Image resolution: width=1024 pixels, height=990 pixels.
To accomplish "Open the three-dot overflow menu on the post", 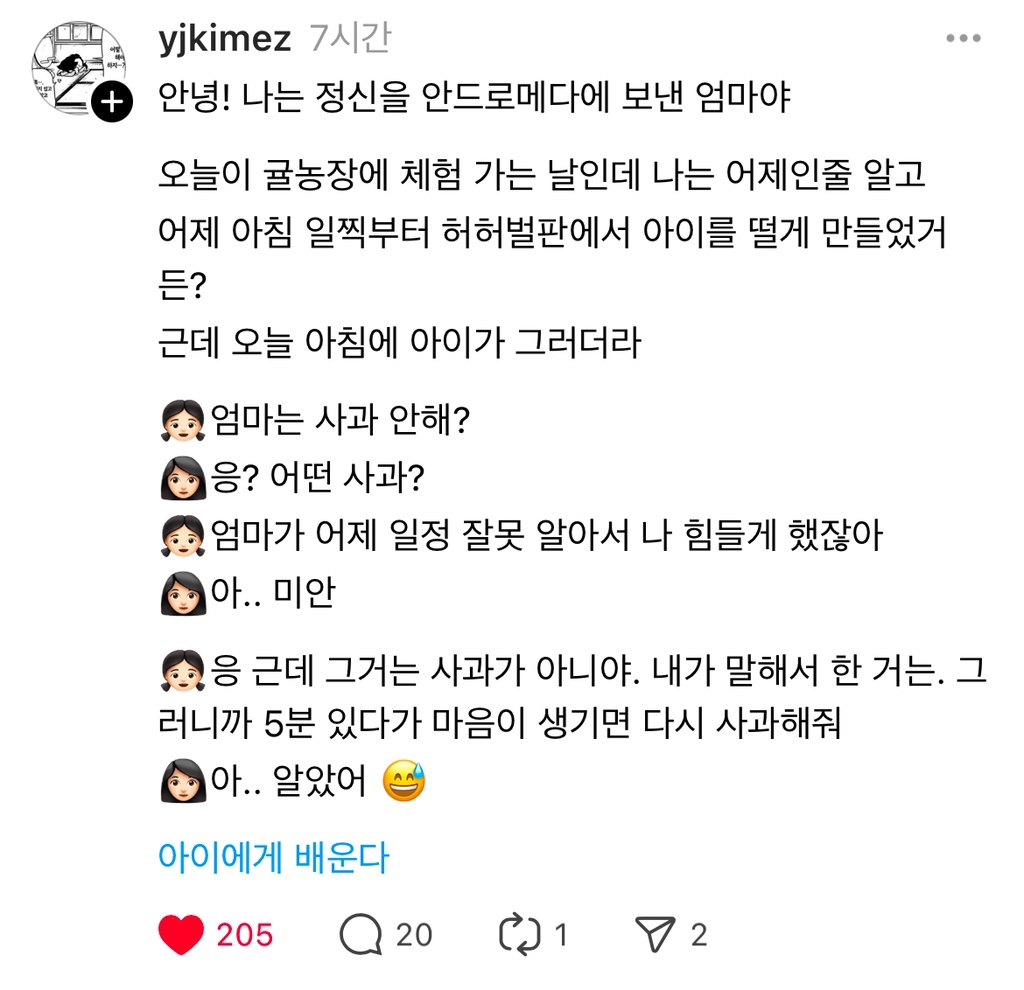I will click(963, 38).
